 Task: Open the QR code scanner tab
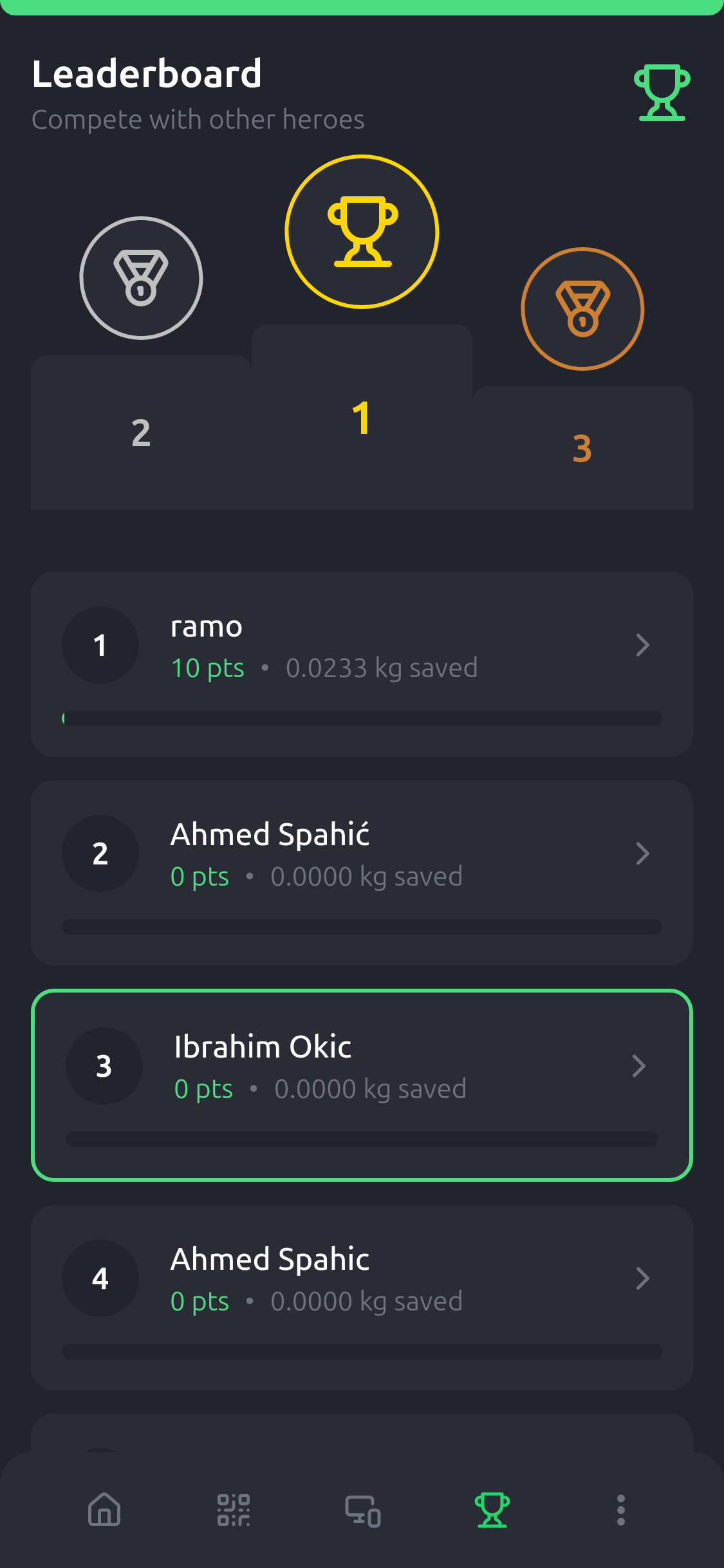[x=234, y=1510]
